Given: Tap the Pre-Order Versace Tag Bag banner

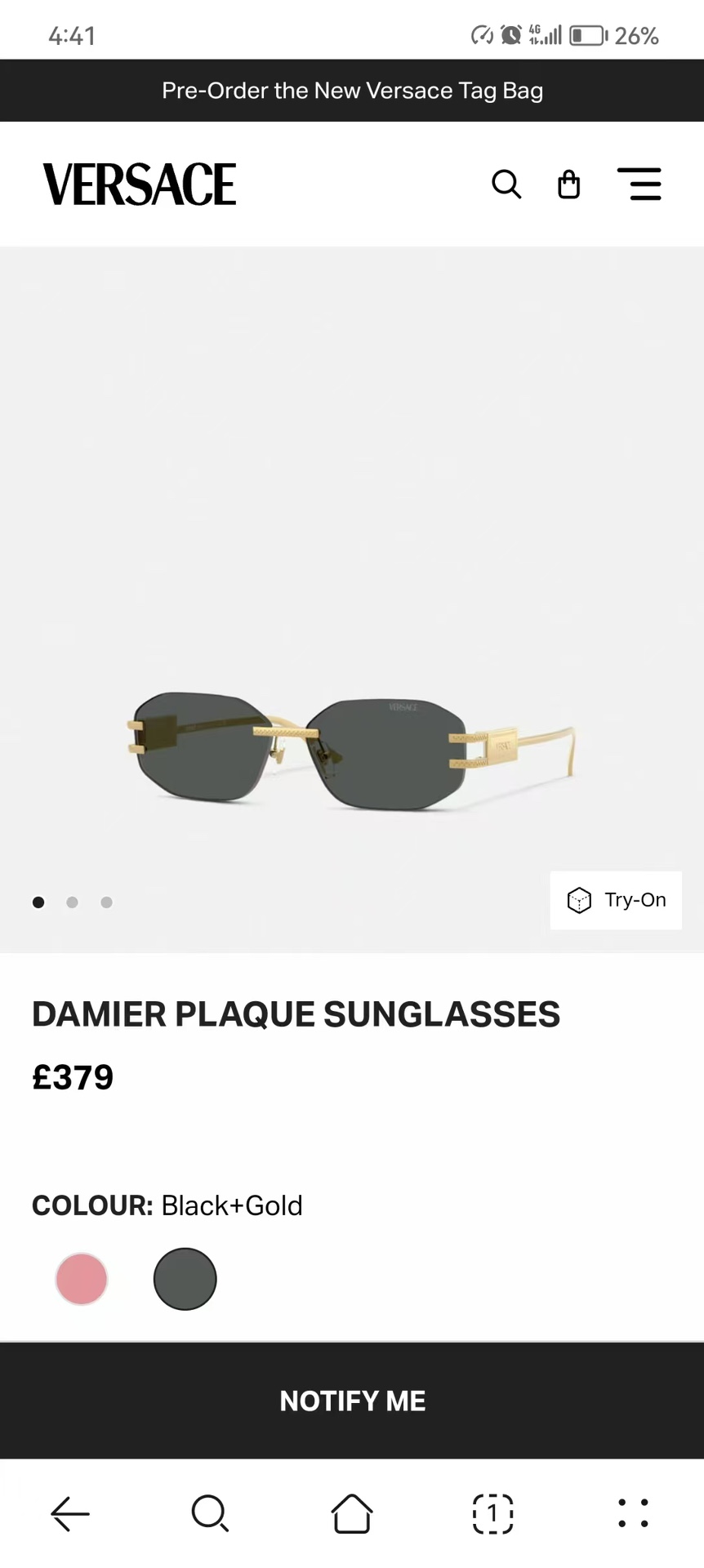Looking at the screenshot, I should [x=352, y=91].
